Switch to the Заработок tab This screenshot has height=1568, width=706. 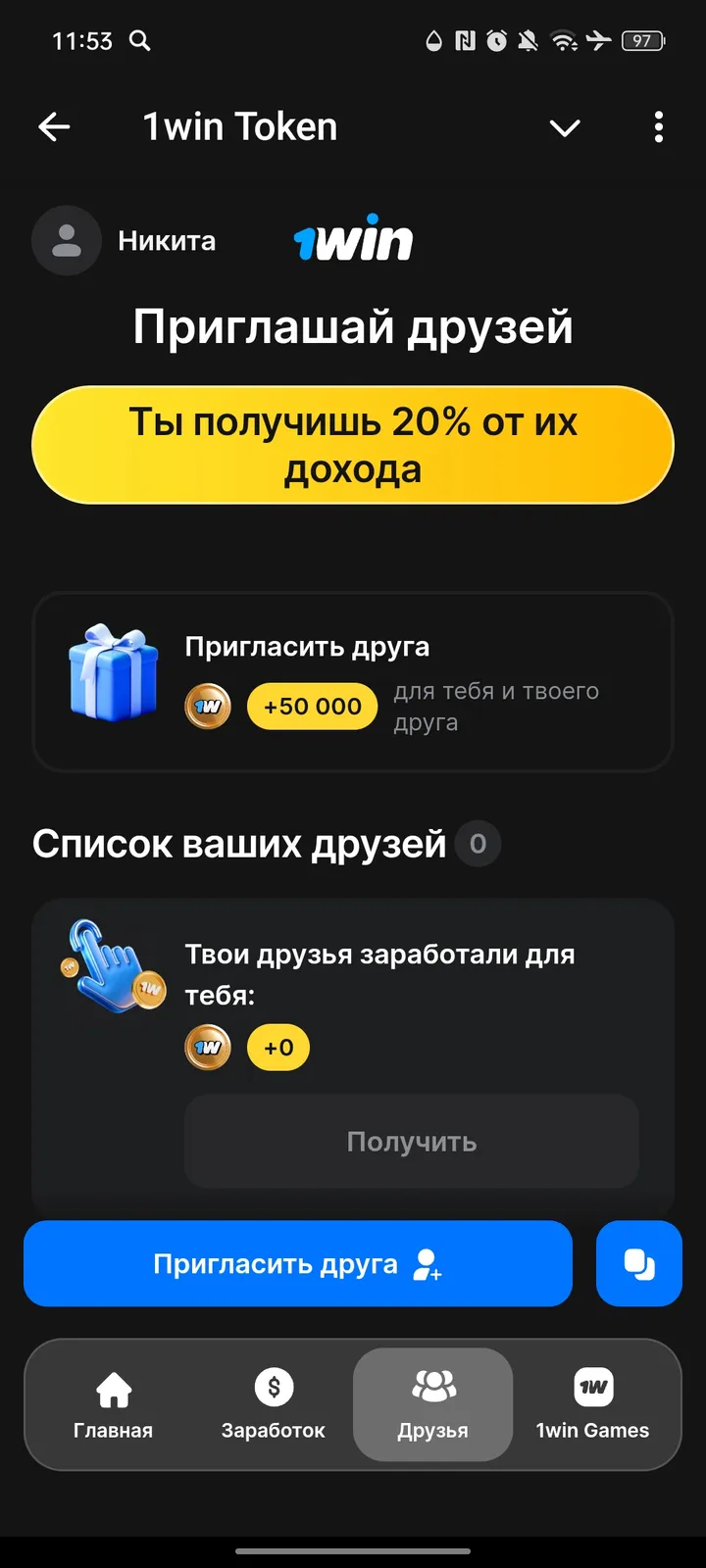pyautogui.click(x=274, y=1405)
